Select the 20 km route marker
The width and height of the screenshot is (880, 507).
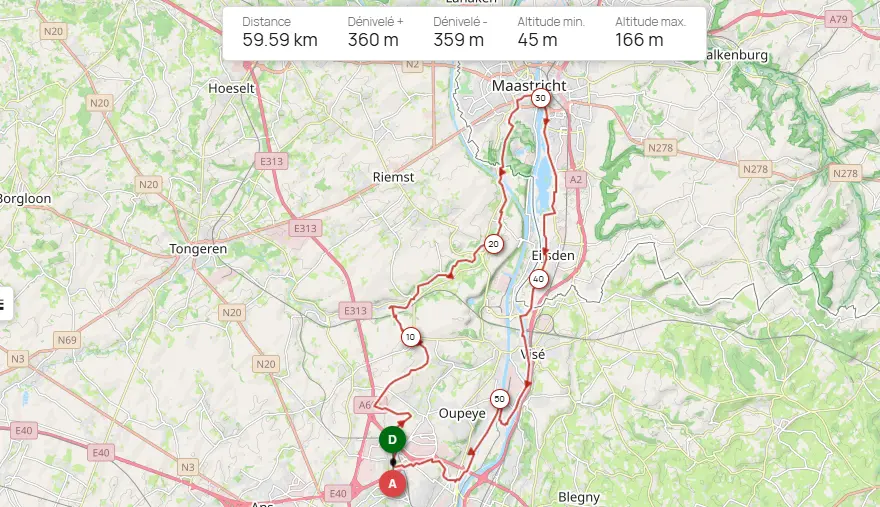(x=493, y=244)
